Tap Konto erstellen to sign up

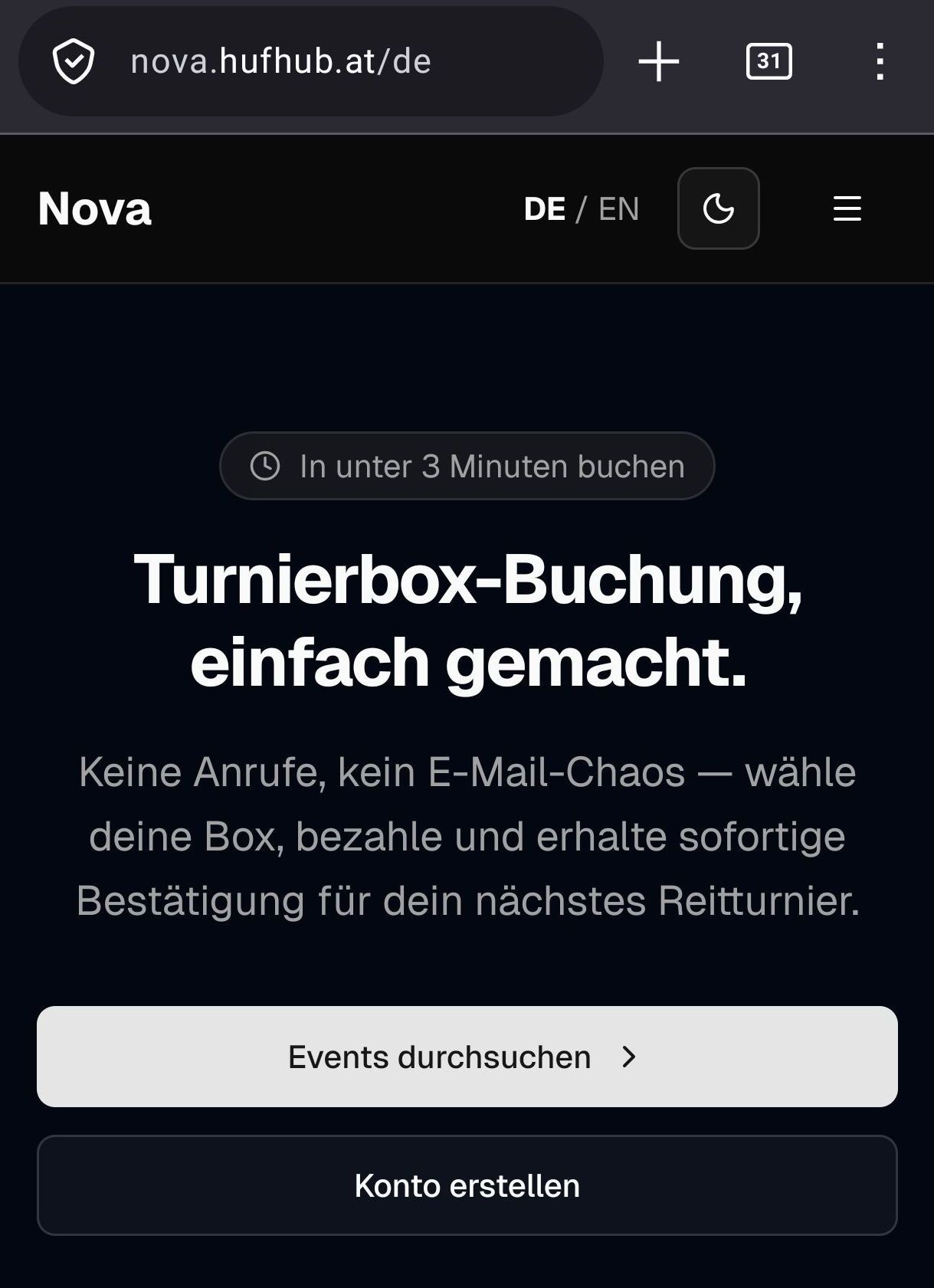(467, 1185)
